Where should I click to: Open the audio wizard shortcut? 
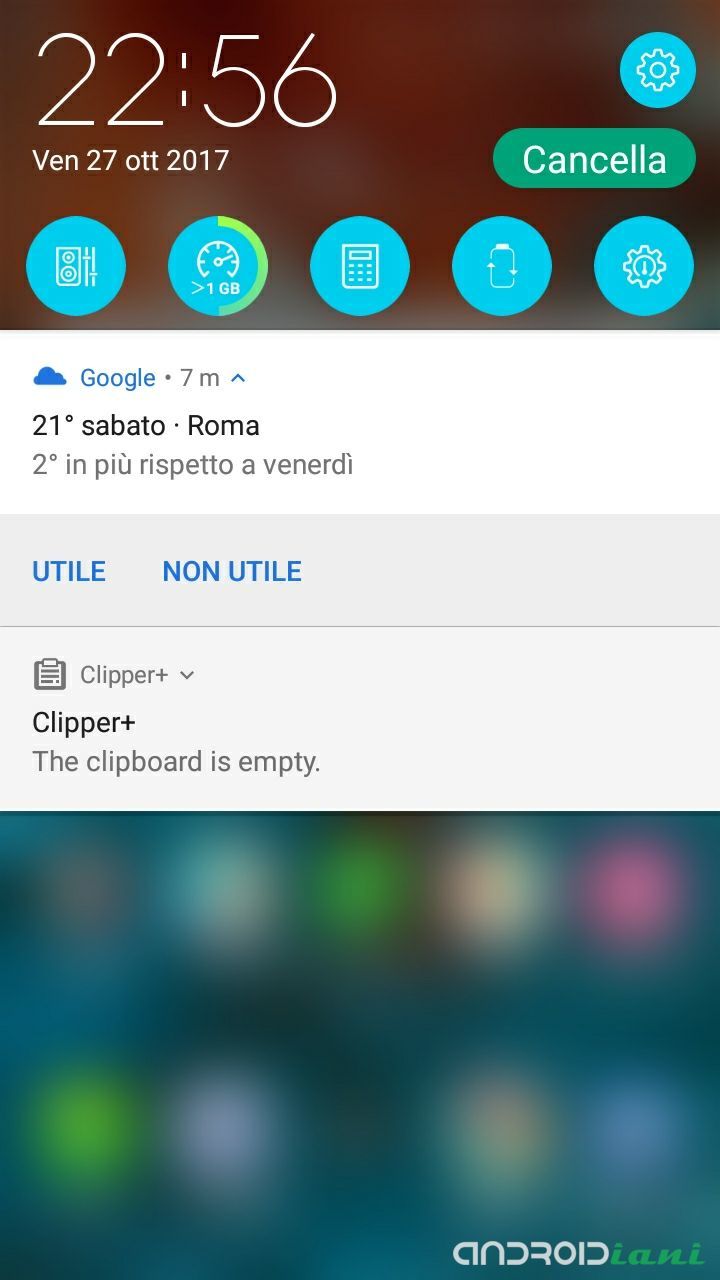point(76,266)
